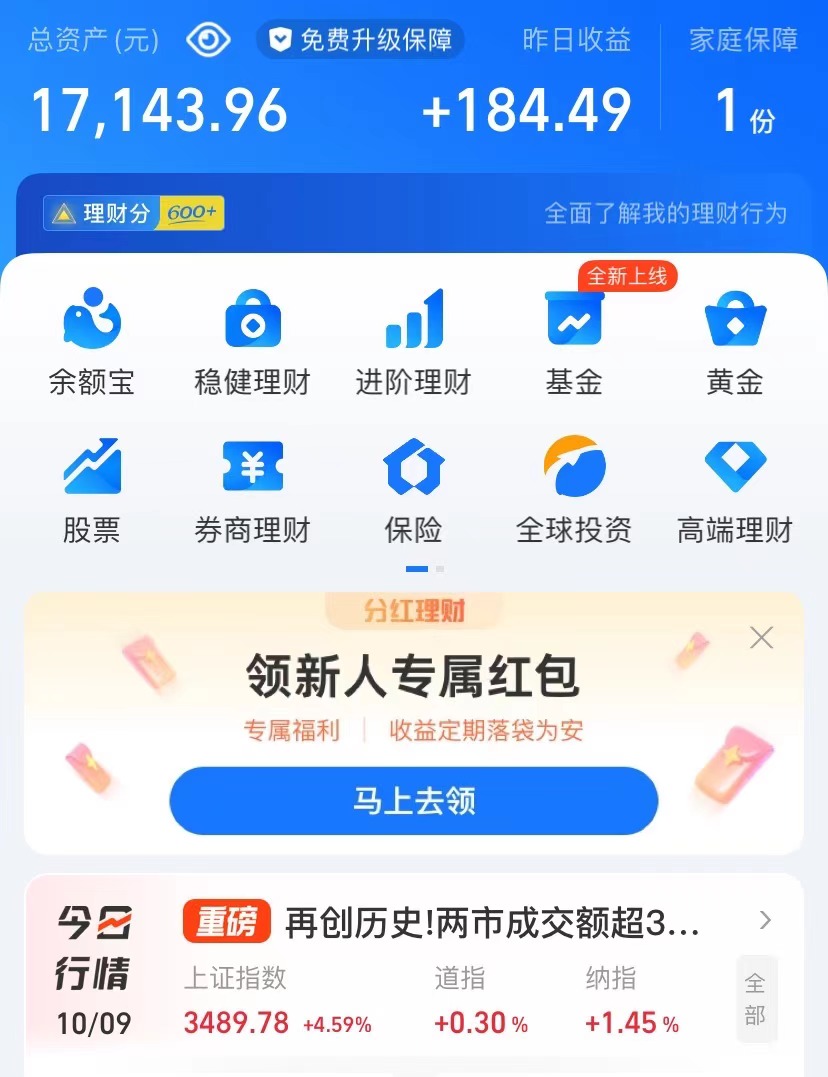
Task: View 全部 market indices
Action: (x=755, y=1000)
